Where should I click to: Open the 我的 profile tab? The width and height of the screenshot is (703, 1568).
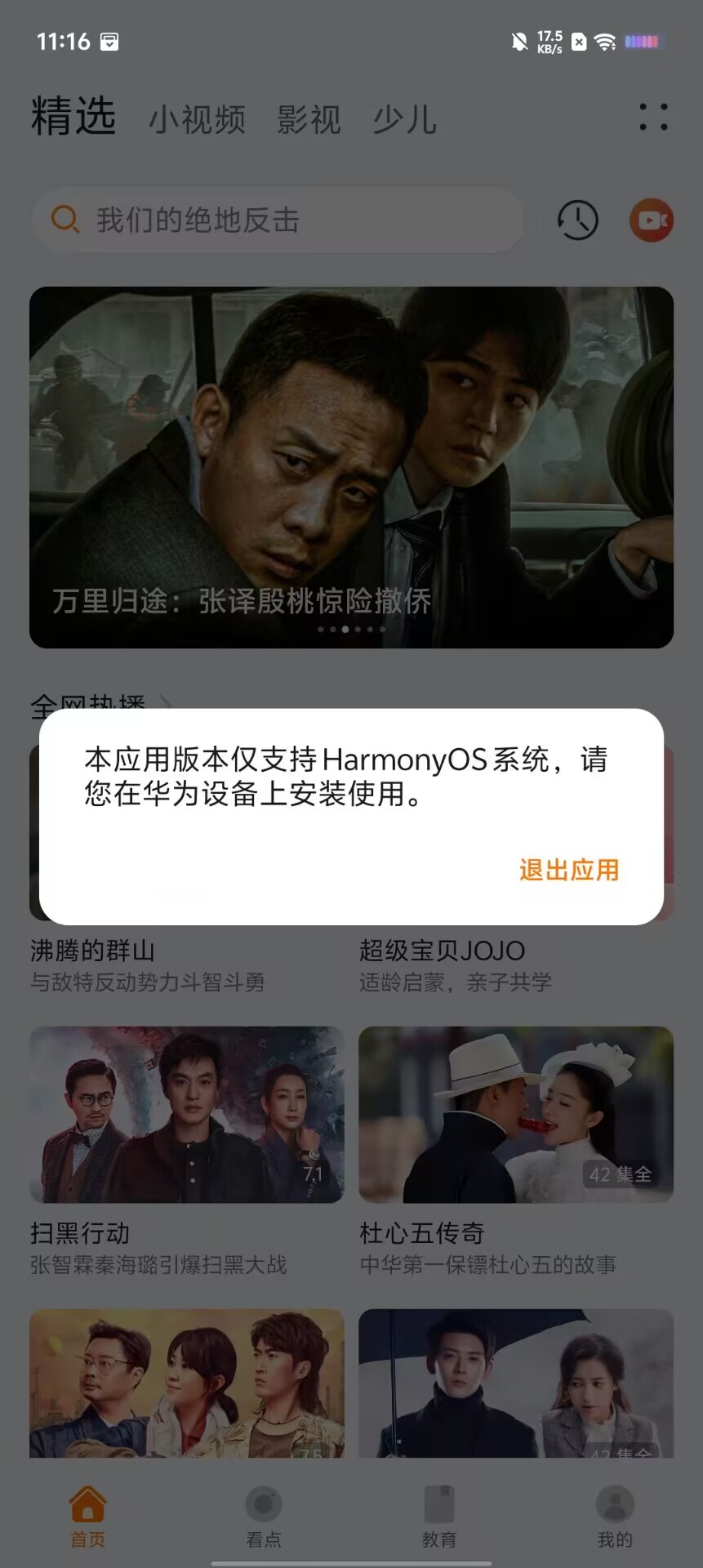pyautogui.click(x=615, y=1517)
